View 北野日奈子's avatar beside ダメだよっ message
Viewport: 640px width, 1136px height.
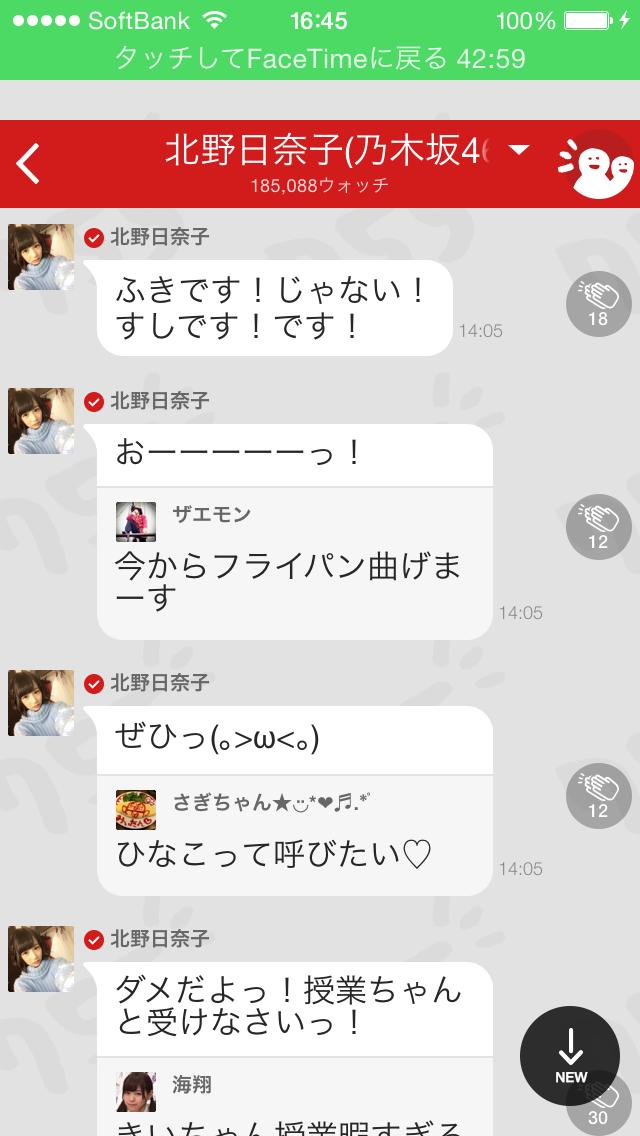pos(41,959)
